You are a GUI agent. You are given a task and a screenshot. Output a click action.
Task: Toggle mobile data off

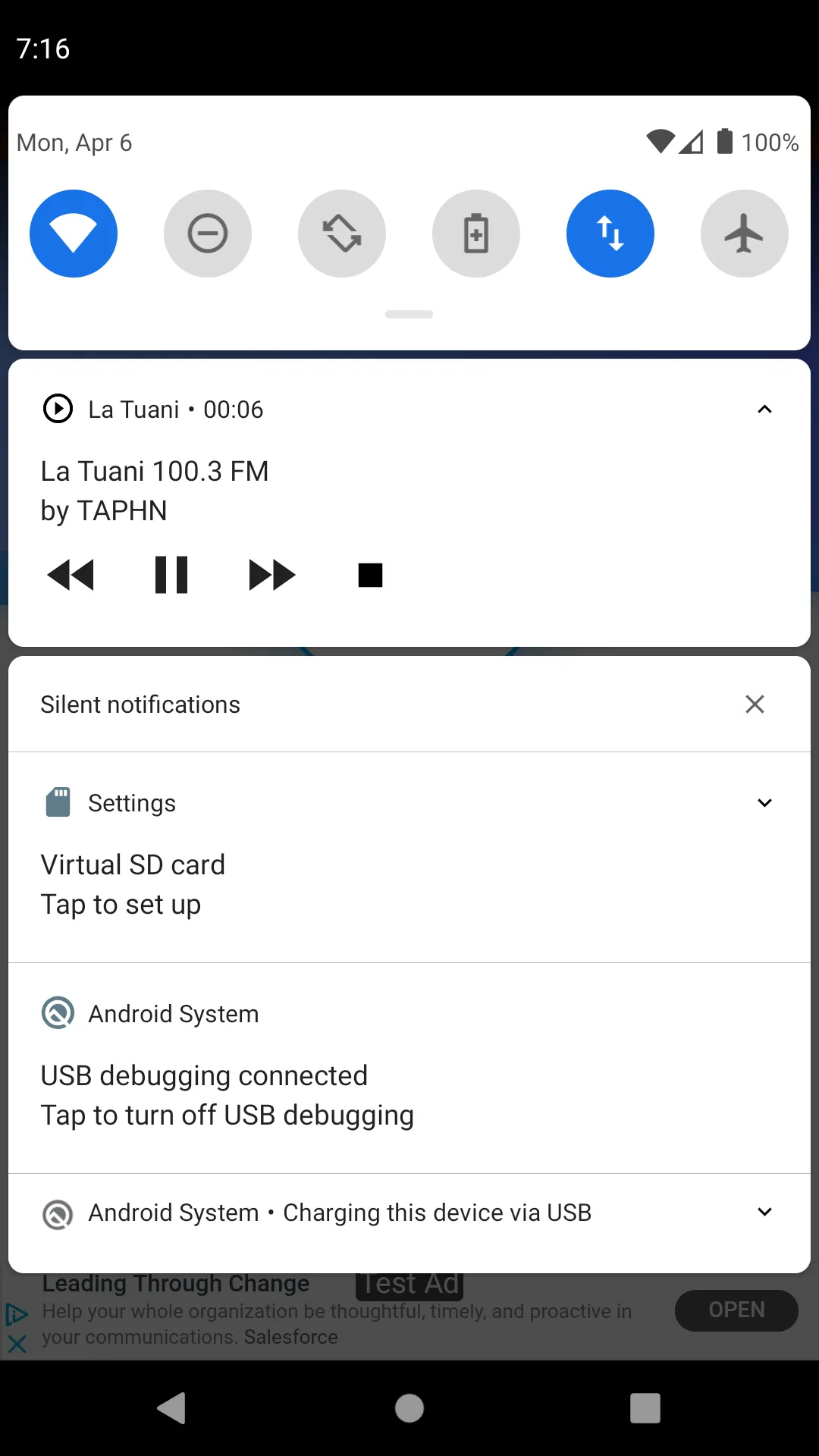(x=610, y=233)
